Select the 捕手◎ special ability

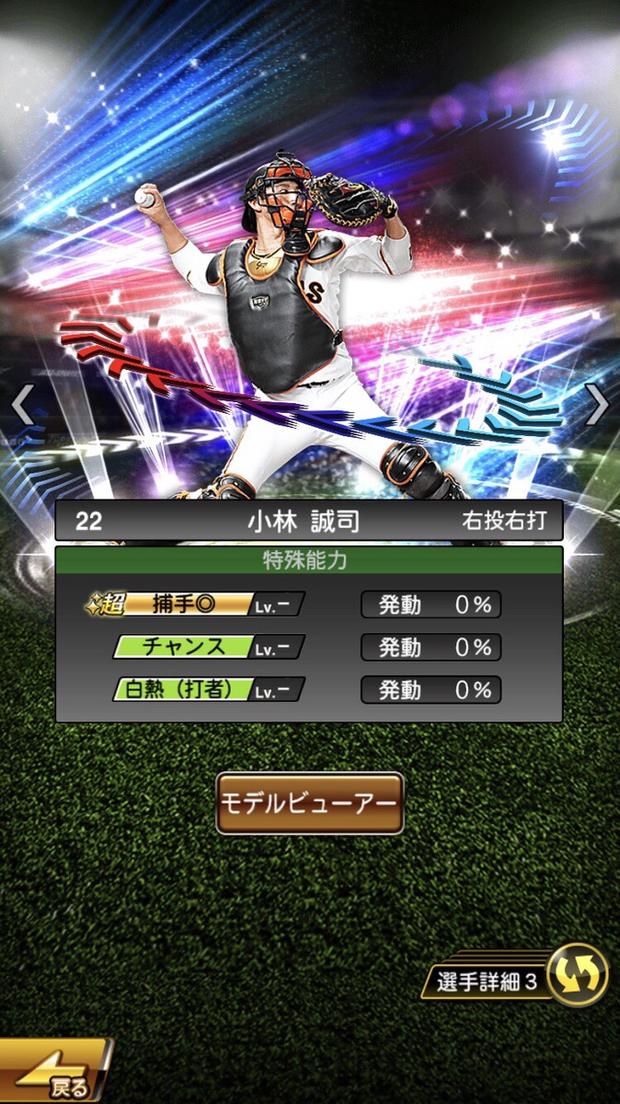[192, 604]
